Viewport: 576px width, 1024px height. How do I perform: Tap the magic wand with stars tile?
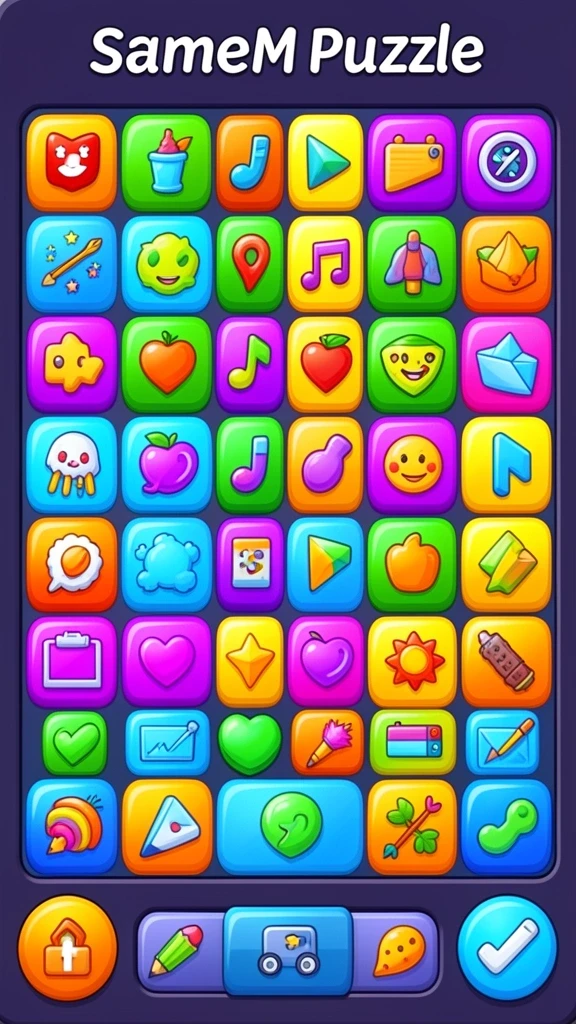(x=72, y=264)
